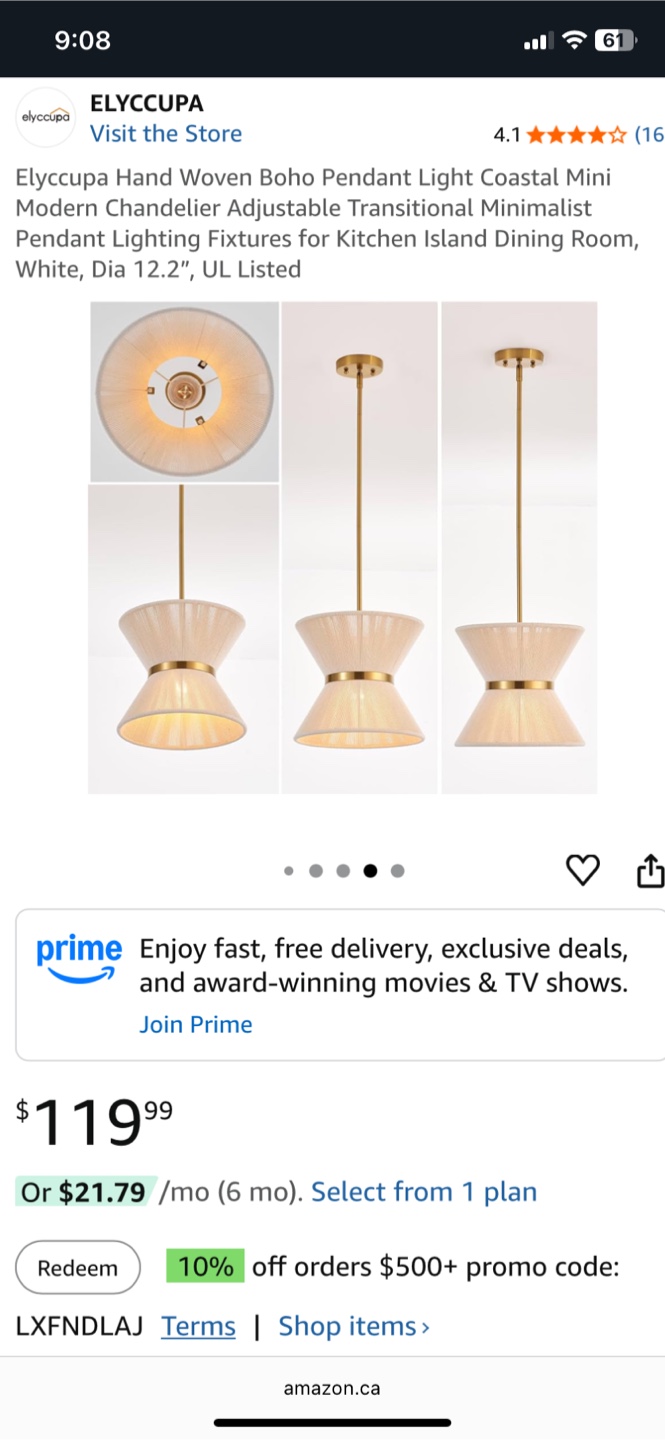Open the pendant light product image
This screenshot has height=1440, width=665.
coord(343,548)
